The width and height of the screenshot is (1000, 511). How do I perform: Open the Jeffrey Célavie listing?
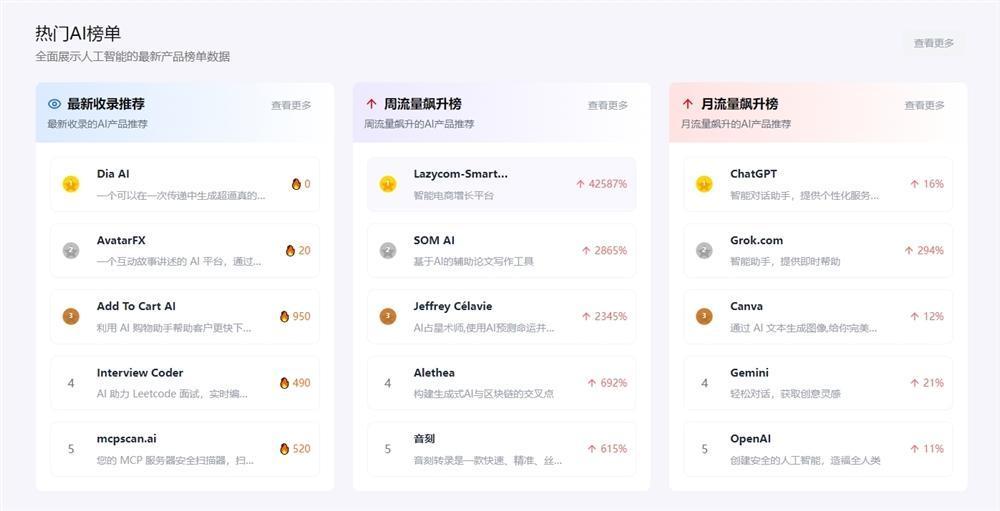point(500,316)
